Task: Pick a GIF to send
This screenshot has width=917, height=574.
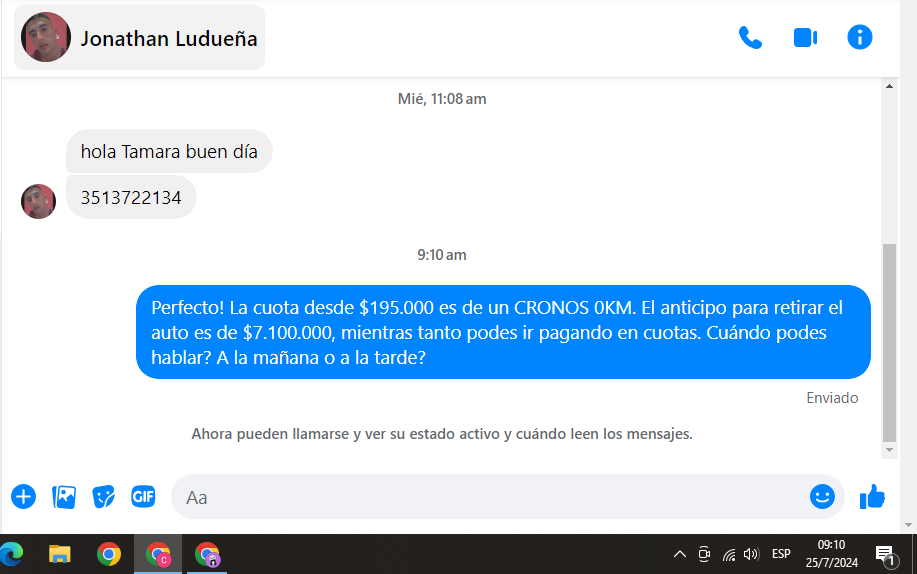Action: (143, 496)
